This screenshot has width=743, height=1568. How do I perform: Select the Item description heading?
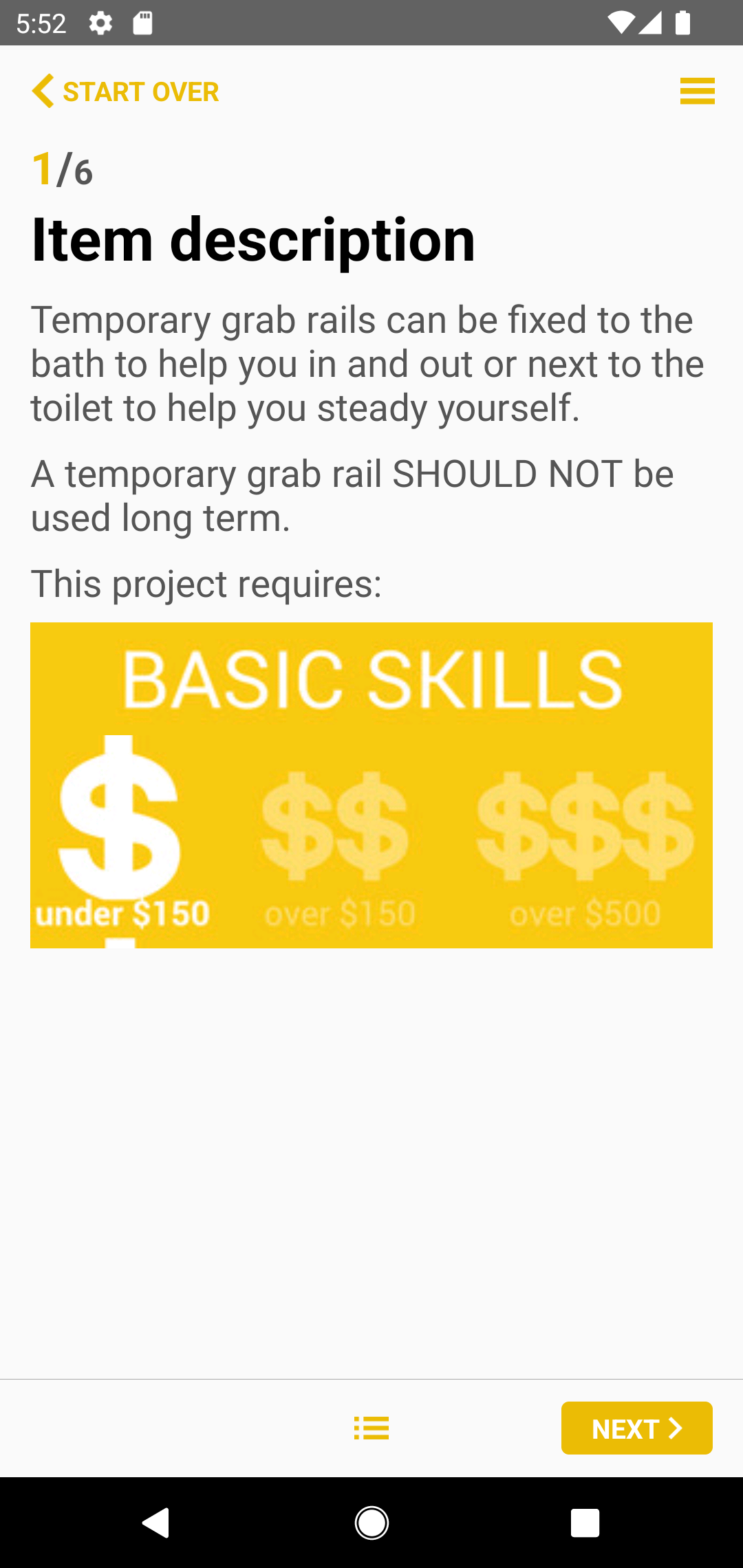point(253,239)
